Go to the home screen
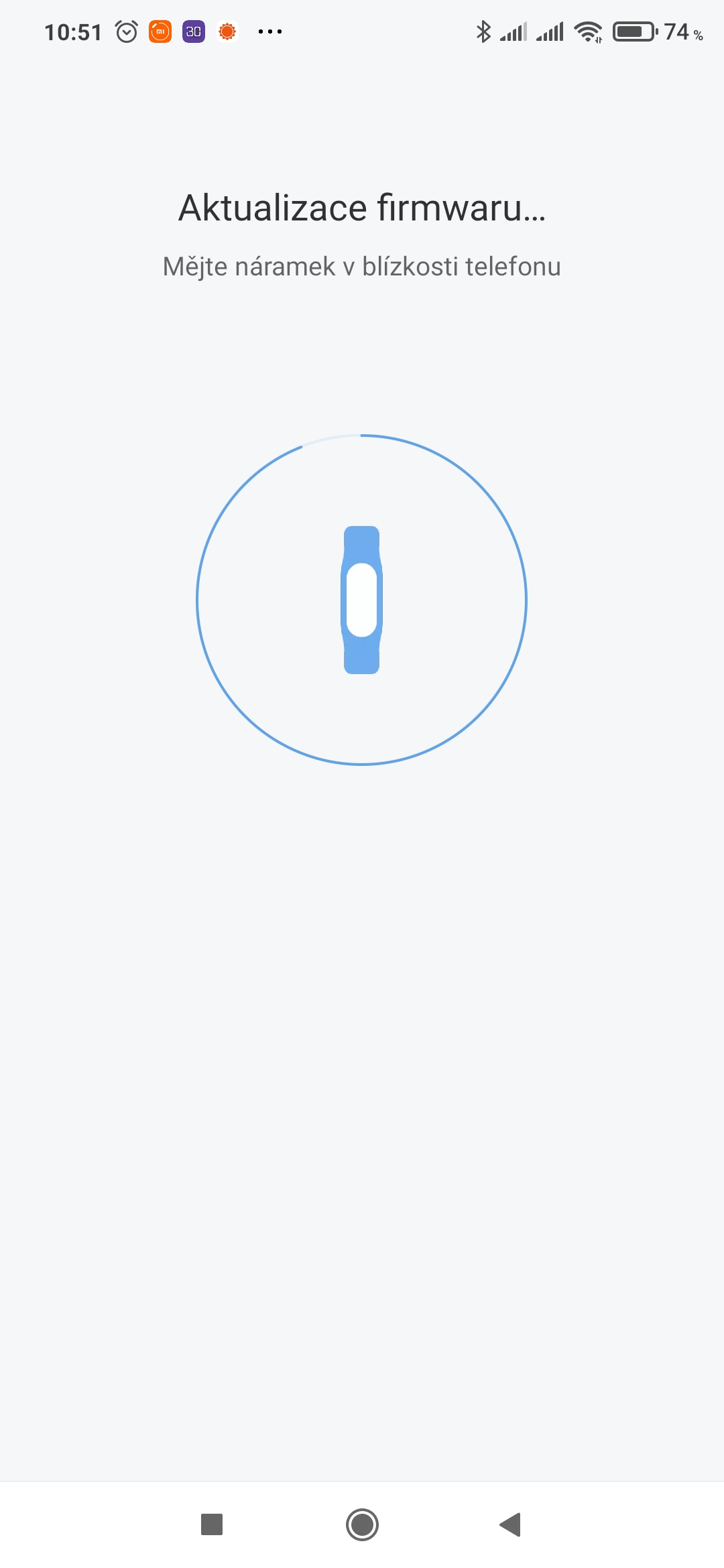The height and width of the screenshot is (1568, 724). 362,1524
